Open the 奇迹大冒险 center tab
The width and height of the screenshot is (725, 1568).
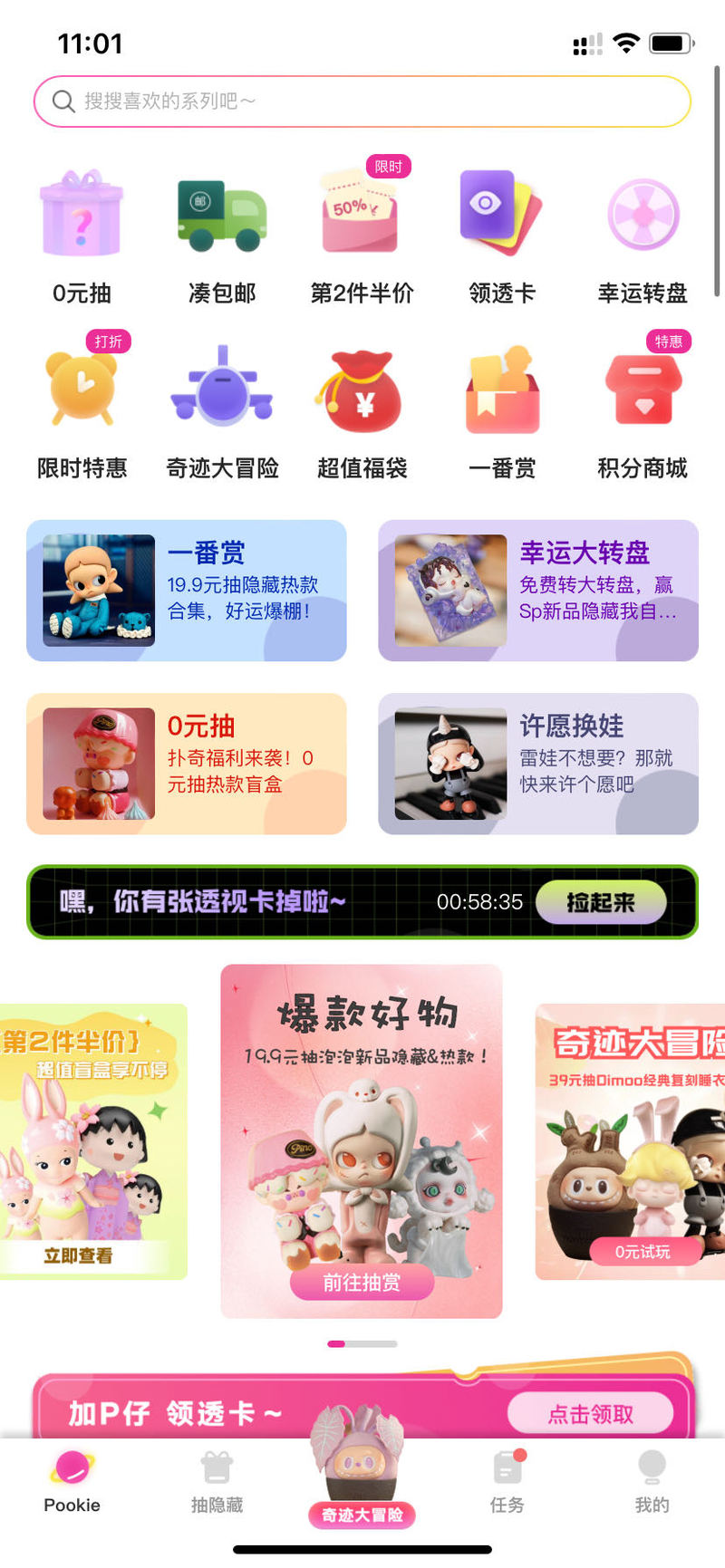pyautogui.click(x=362, y=1486)
